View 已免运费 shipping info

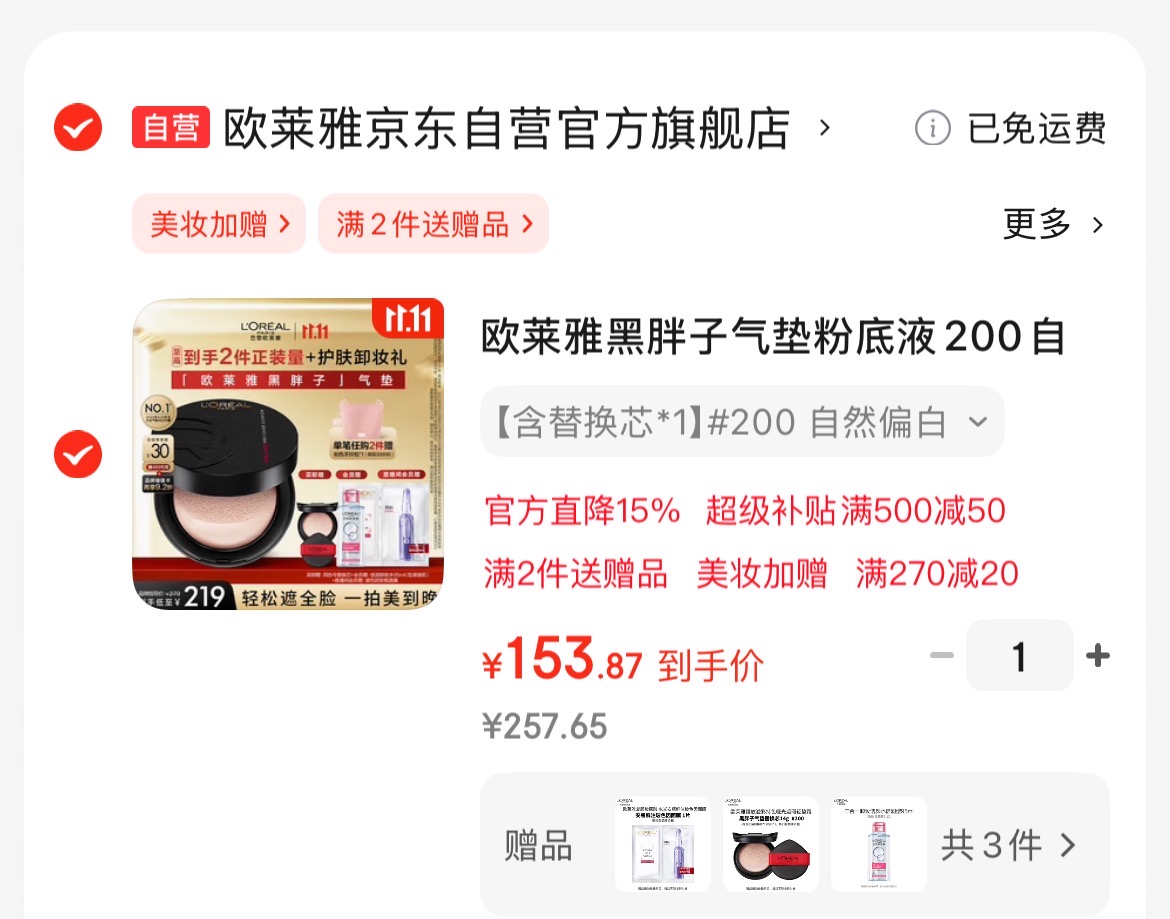pyautogui.click(x=1011, y=129)
